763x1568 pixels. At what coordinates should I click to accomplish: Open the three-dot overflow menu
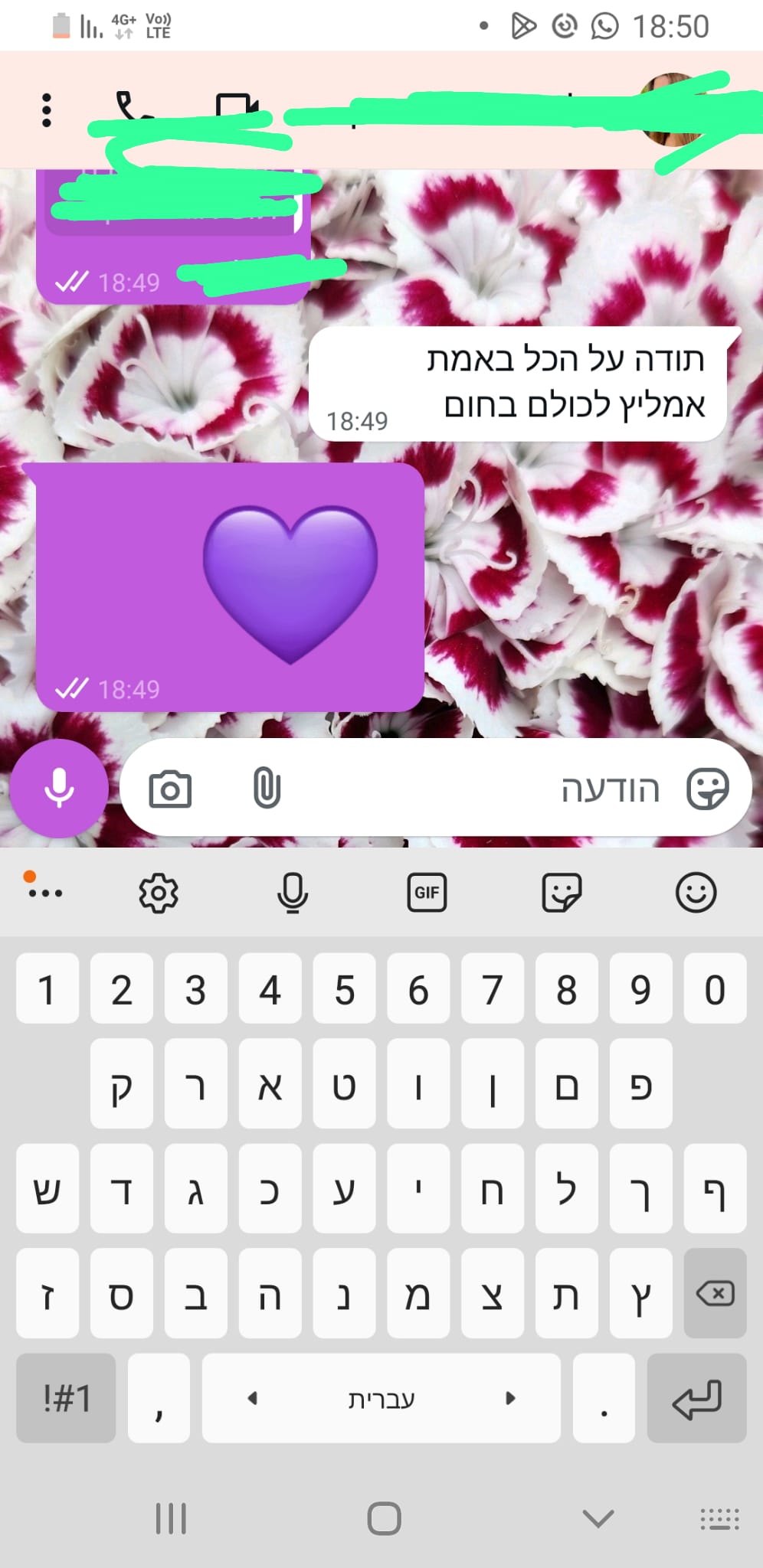click(x=47, y=110)
